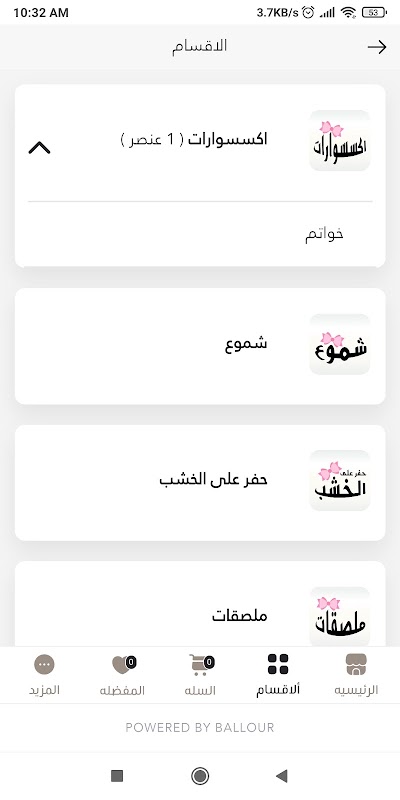Image resolution: width=400 pixels, height=800 pixels.
Task: Open the خواتم subcategory
Action: click(x=200, y=234)
